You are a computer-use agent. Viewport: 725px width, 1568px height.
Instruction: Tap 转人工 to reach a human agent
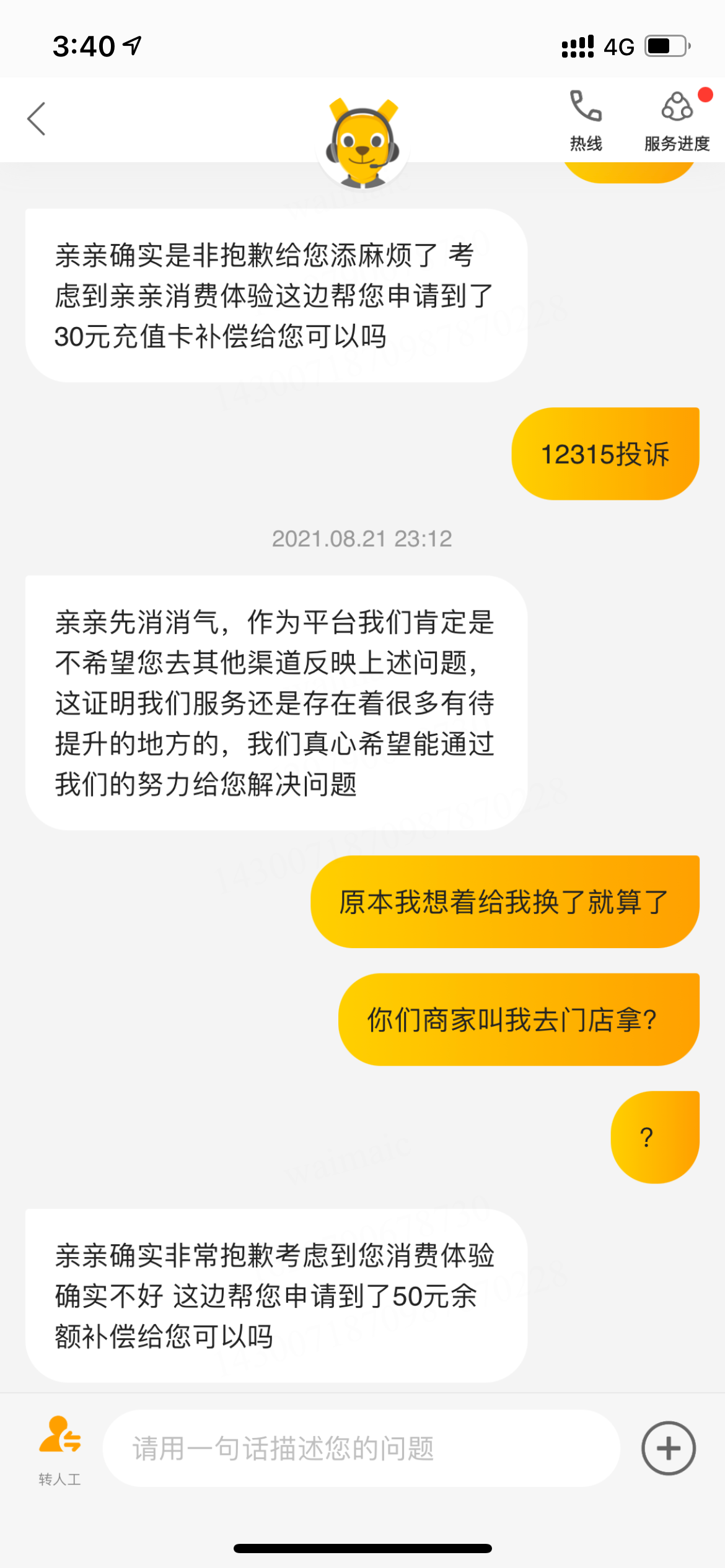(59, 1449)
